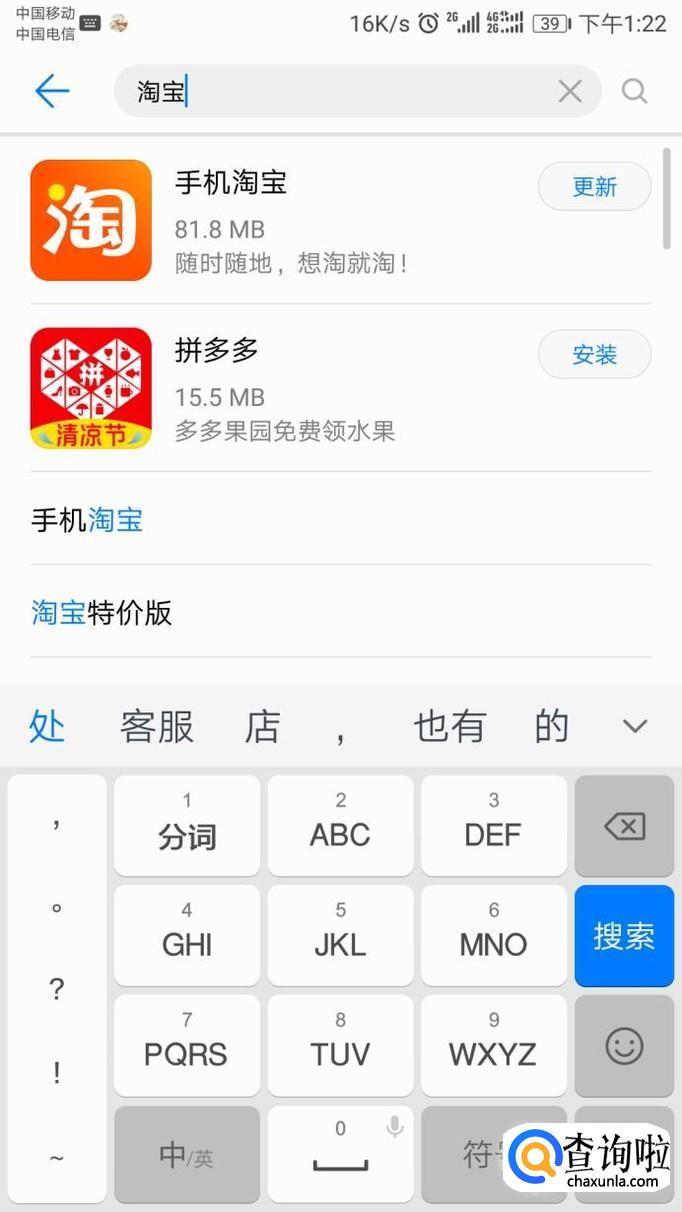682x1212 pixels.
Task: Install 拼多多 with the 安装 button
Action: pyautogui.click(x=594, y=355)
